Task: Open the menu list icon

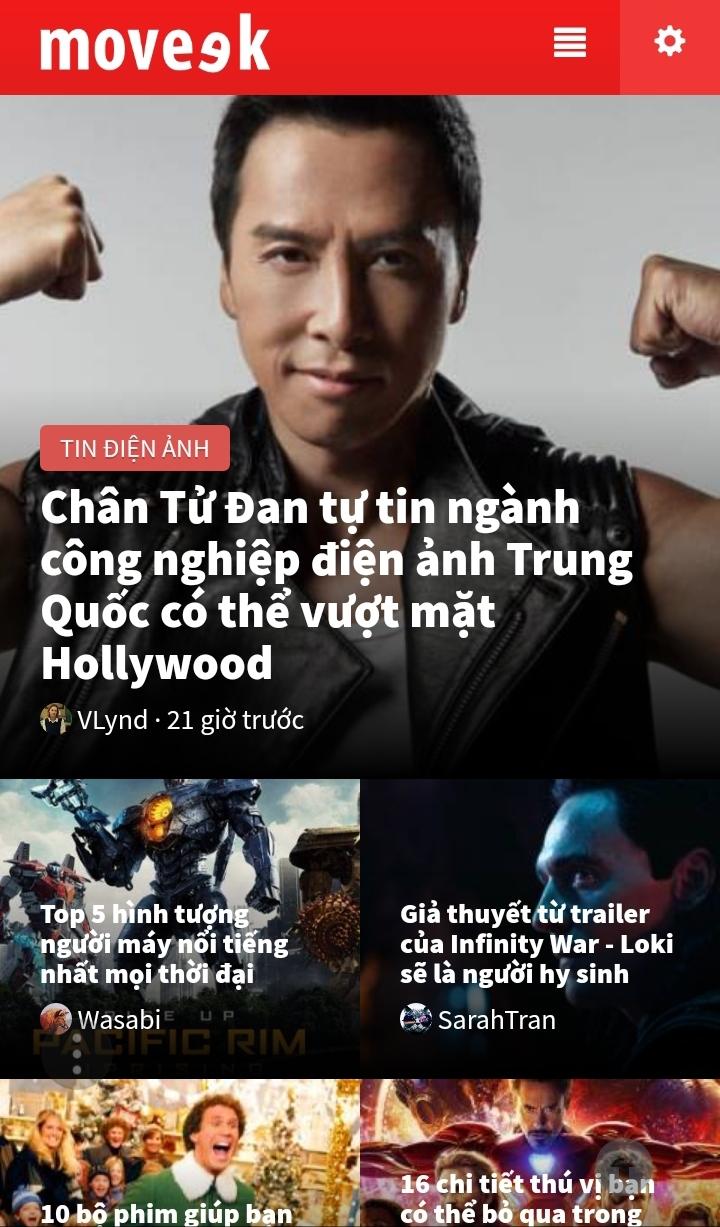Action: pyautogui.click(x=570, y=42)
